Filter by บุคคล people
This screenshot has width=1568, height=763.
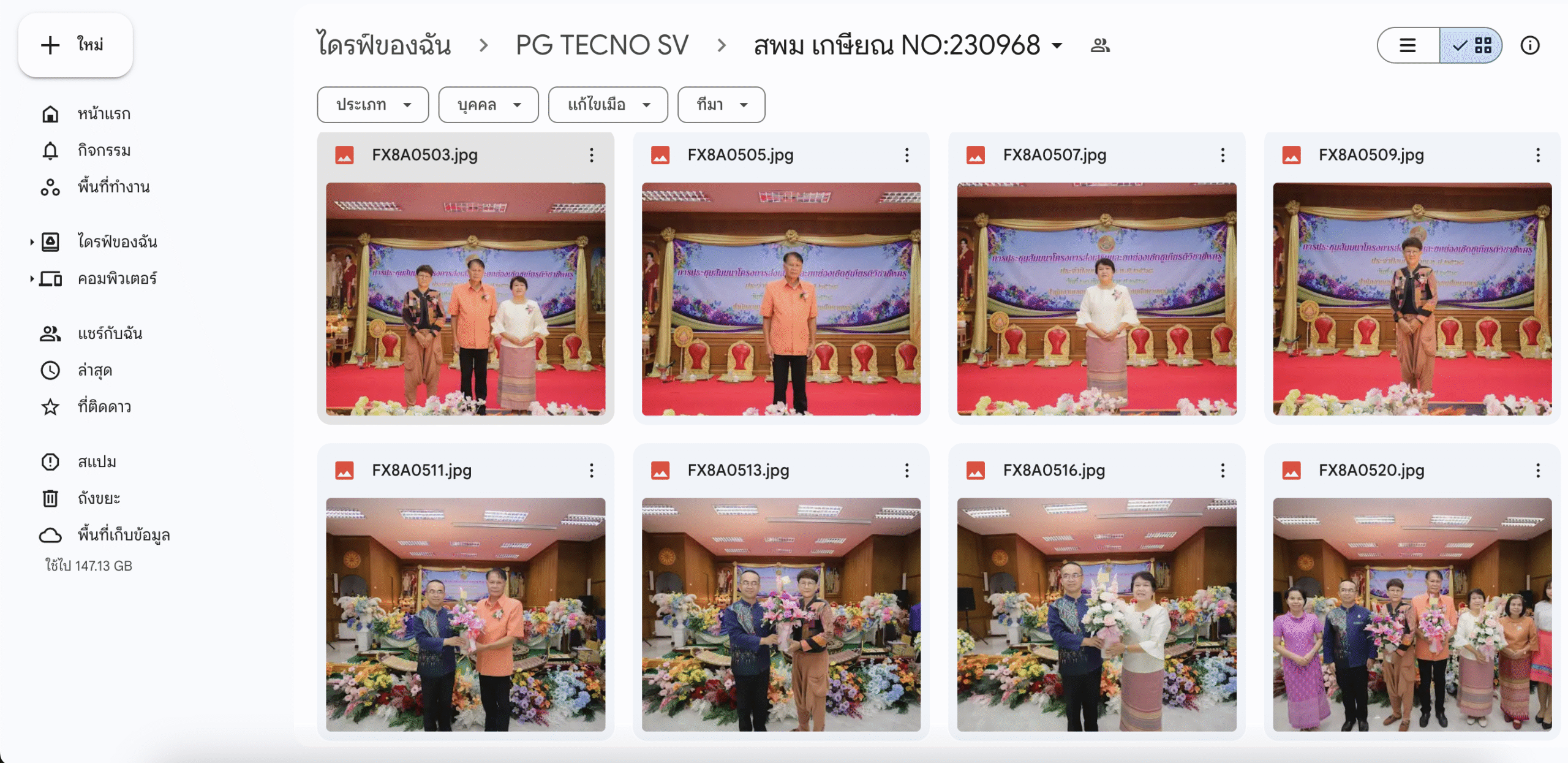point(488,105)
